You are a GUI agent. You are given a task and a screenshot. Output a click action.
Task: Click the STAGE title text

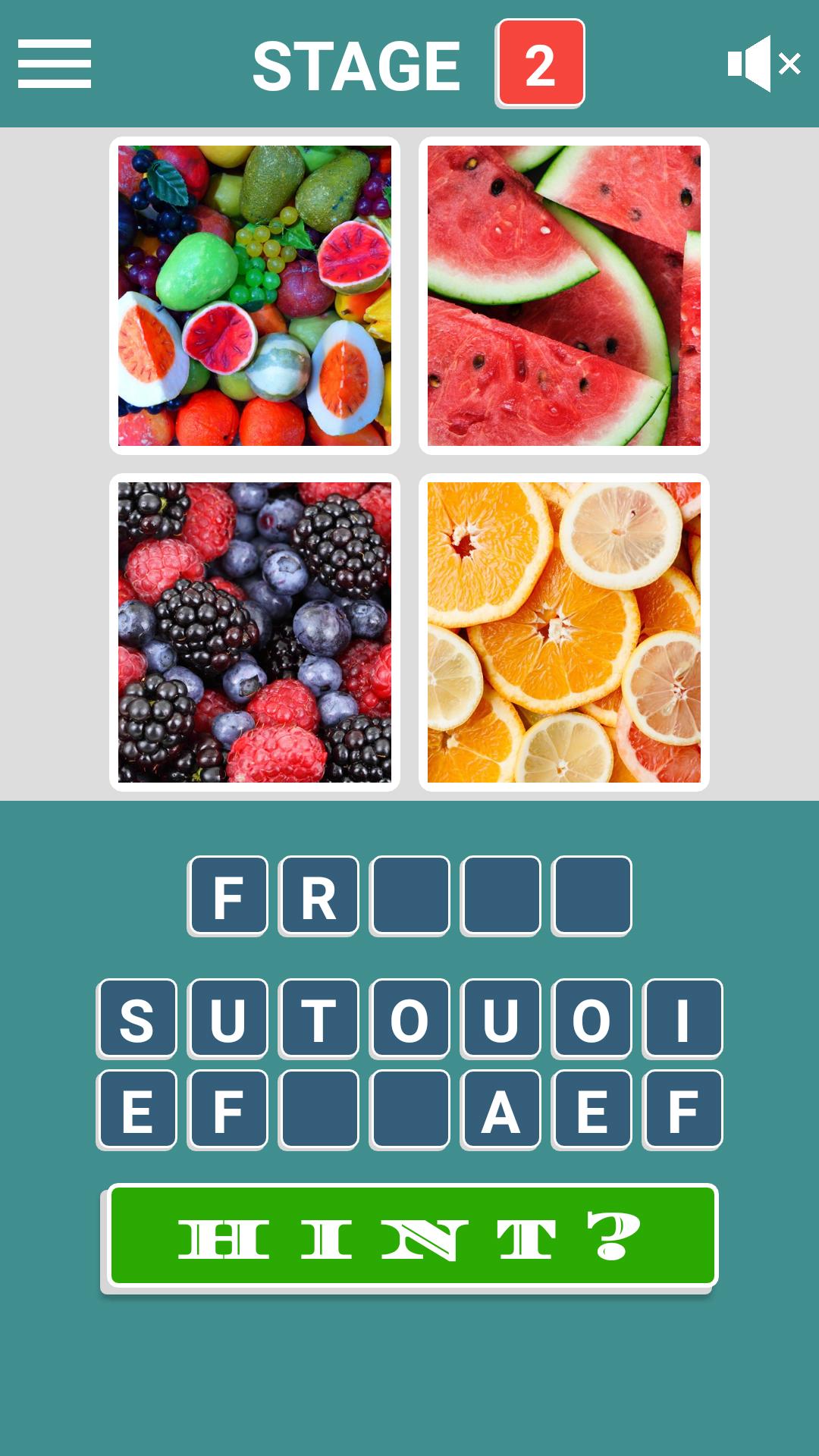pyautogui.click(x=356, y=63)
